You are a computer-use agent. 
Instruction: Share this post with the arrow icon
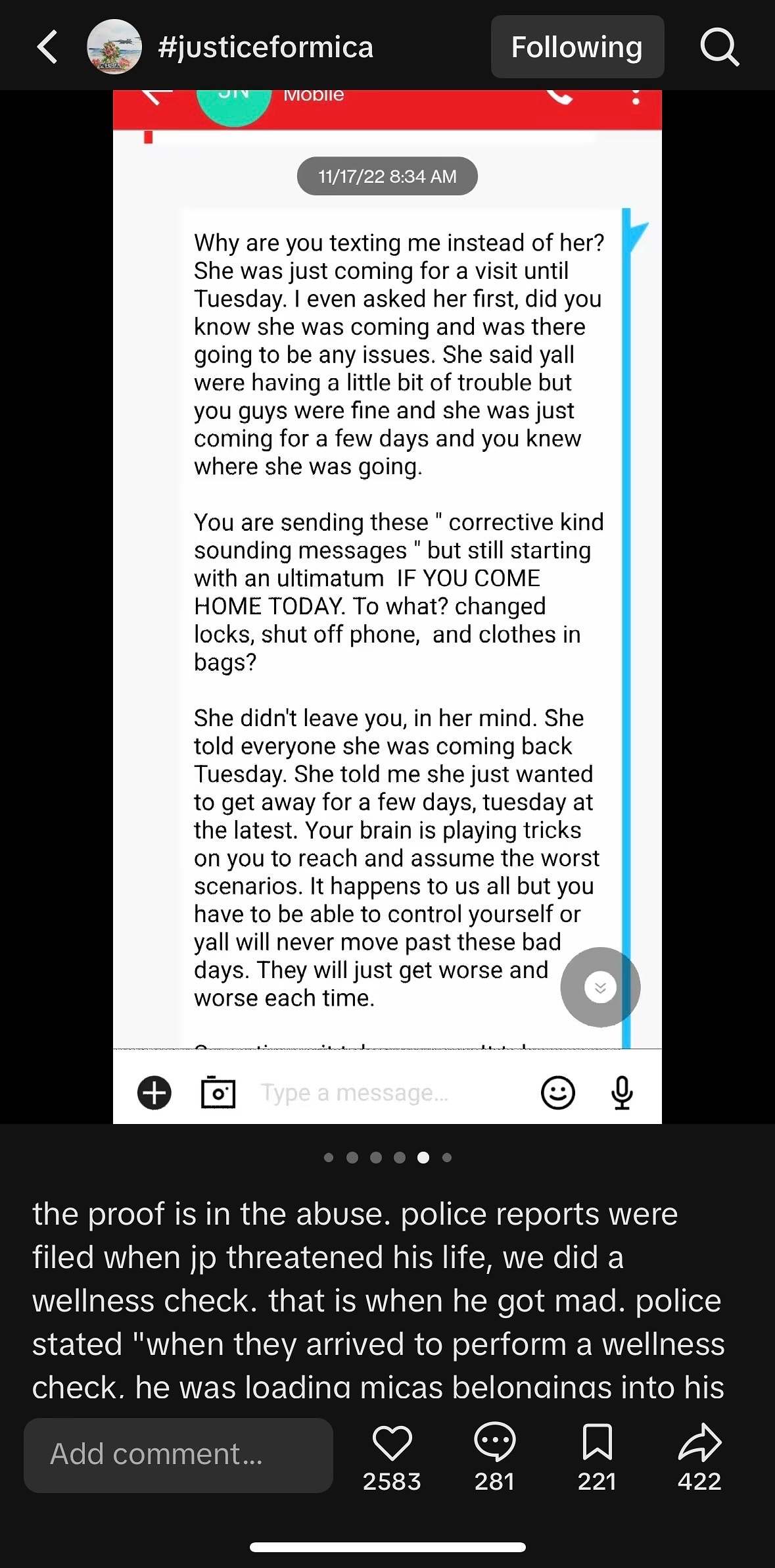point(699,1443)
